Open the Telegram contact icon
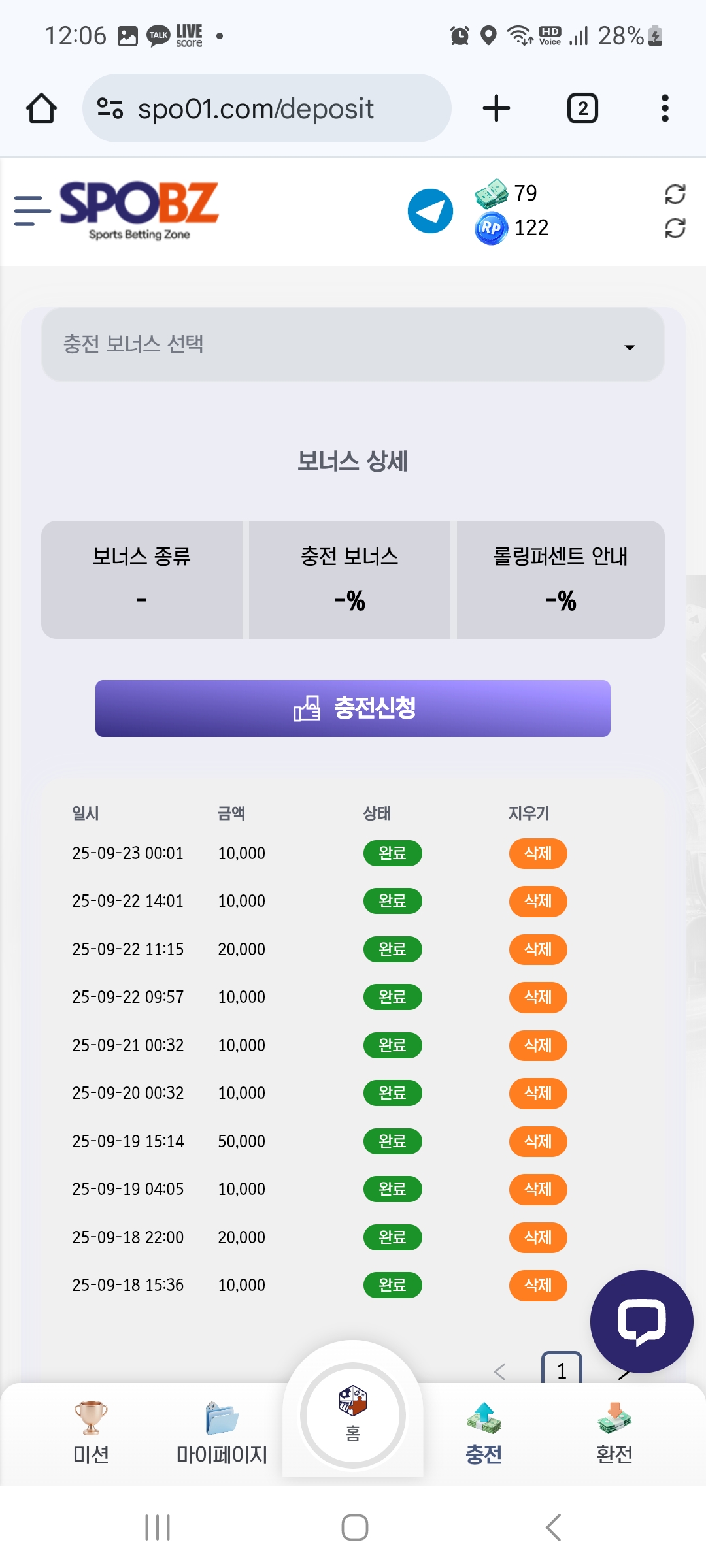Viewport: 706px width, 1568px height. pyautogui.click(x=430, y=210)
